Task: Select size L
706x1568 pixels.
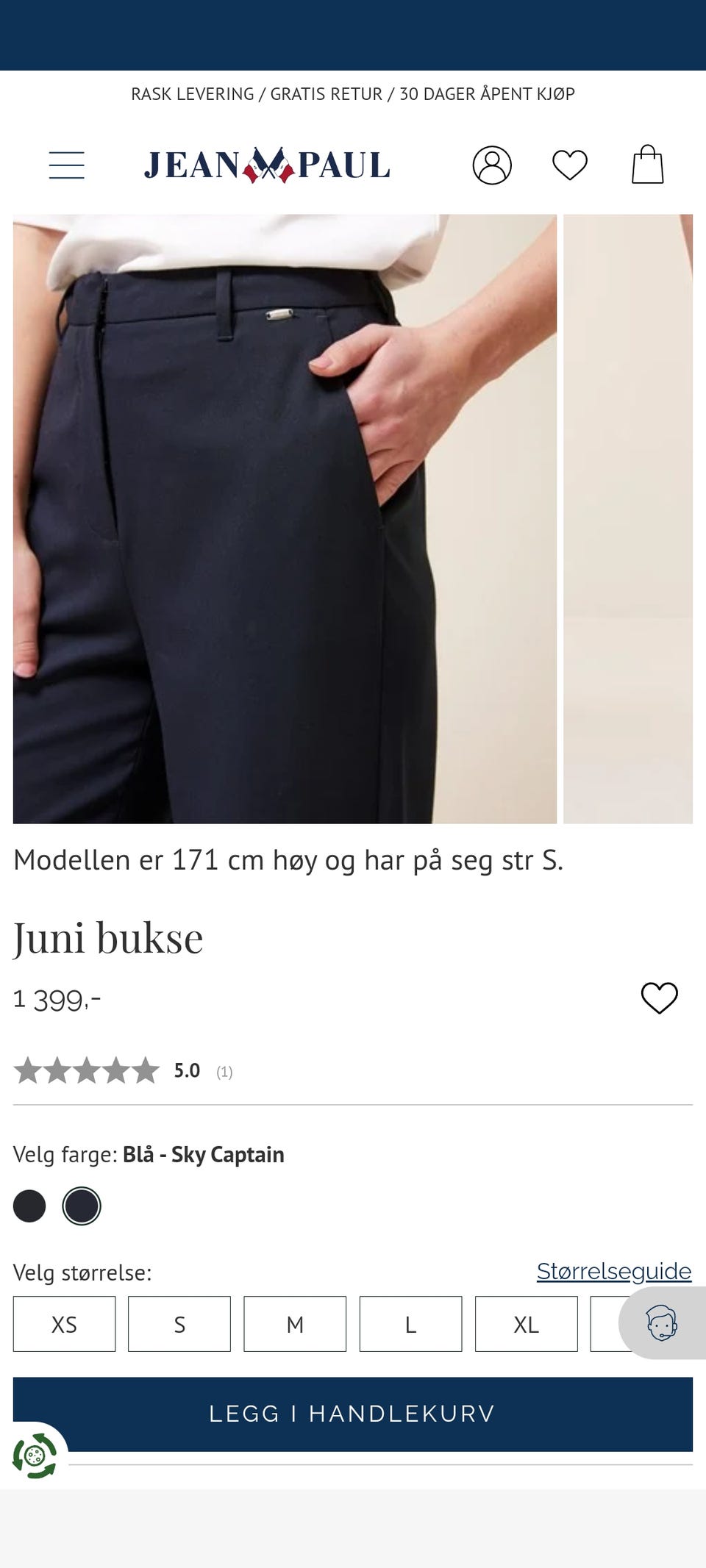Action: [410, 1324]
